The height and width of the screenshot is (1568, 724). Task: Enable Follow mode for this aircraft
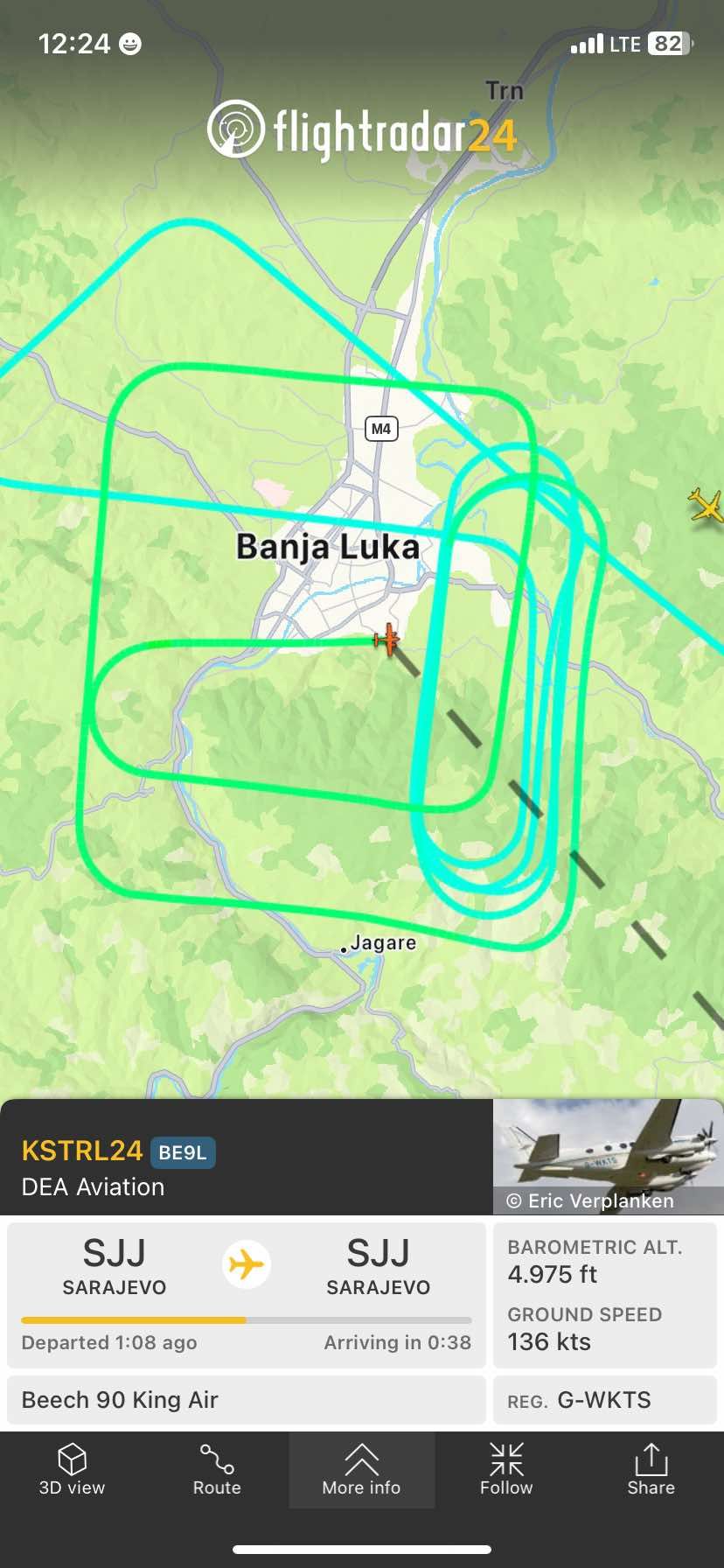click(506, 1470)
